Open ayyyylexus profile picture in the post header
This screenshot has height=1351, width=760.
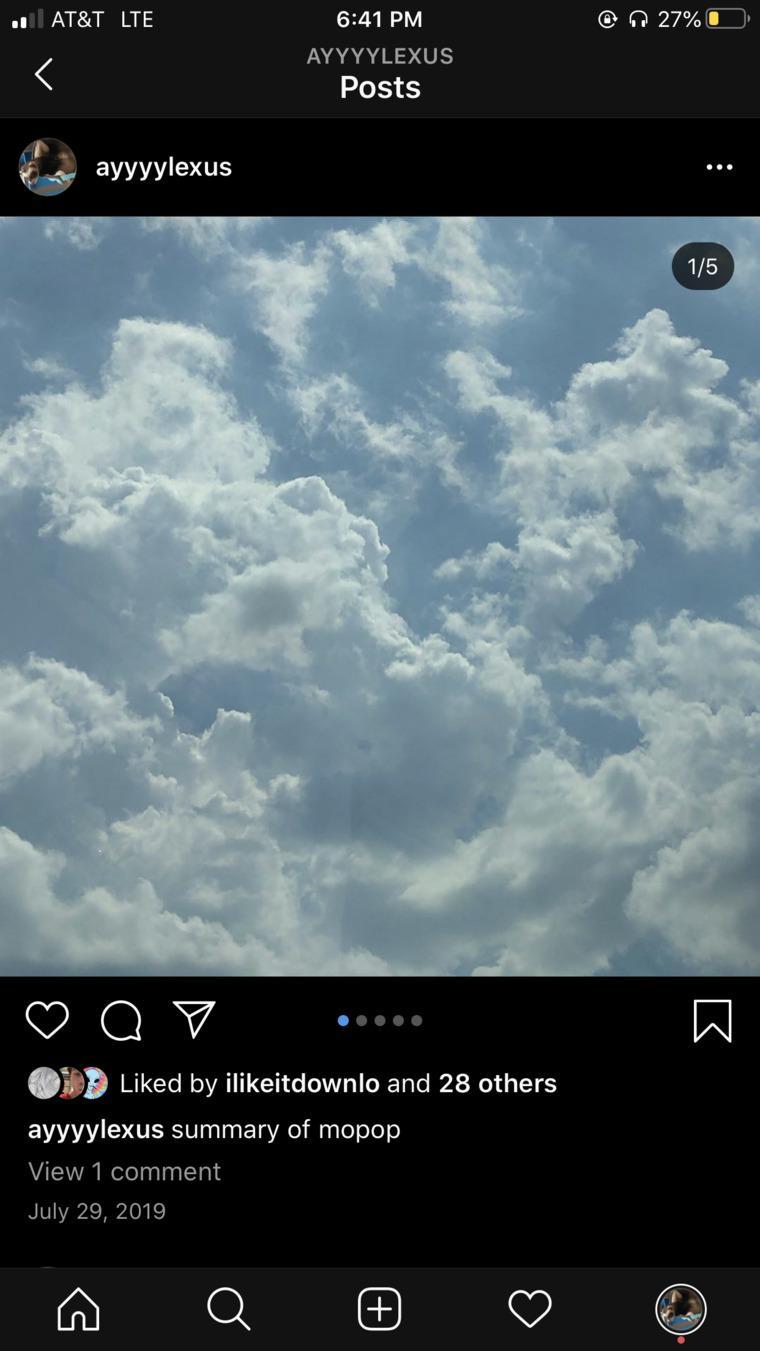(47, 167)
